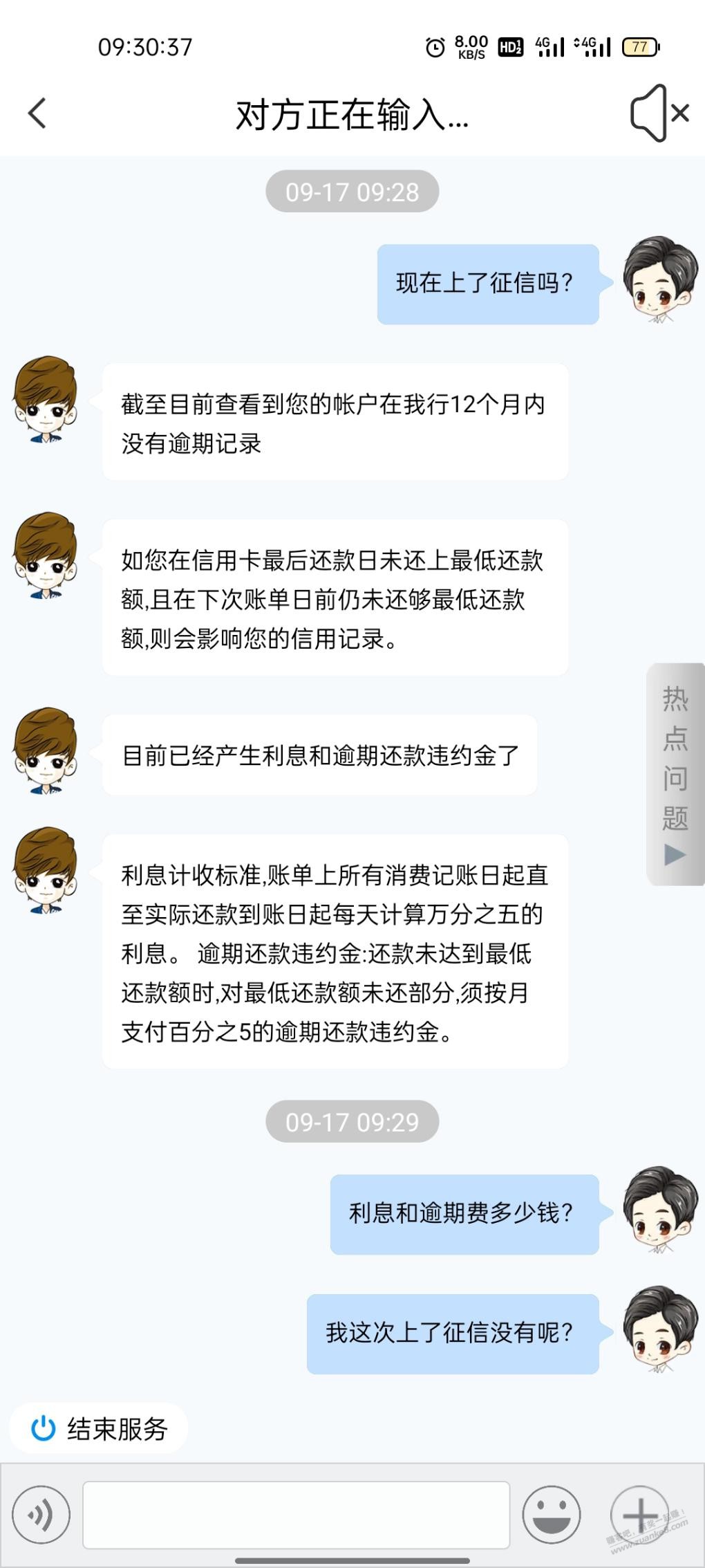Toggle the mute speaker icon
Viewport: 705px width, 1568px height.
point(659,113)
